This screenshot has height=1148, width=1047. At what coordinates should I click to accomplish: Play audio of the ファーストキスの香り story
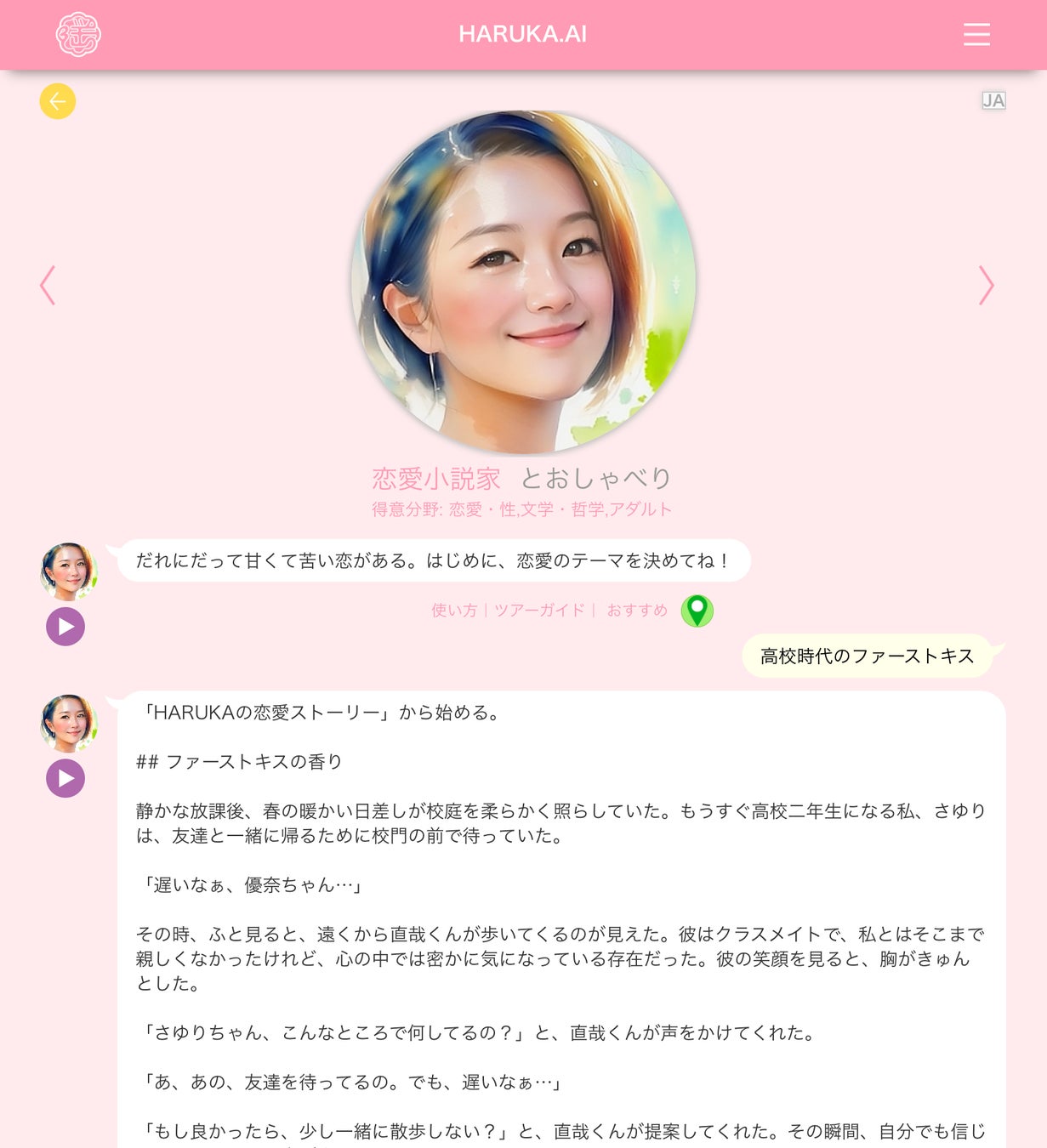click(65, 778)
